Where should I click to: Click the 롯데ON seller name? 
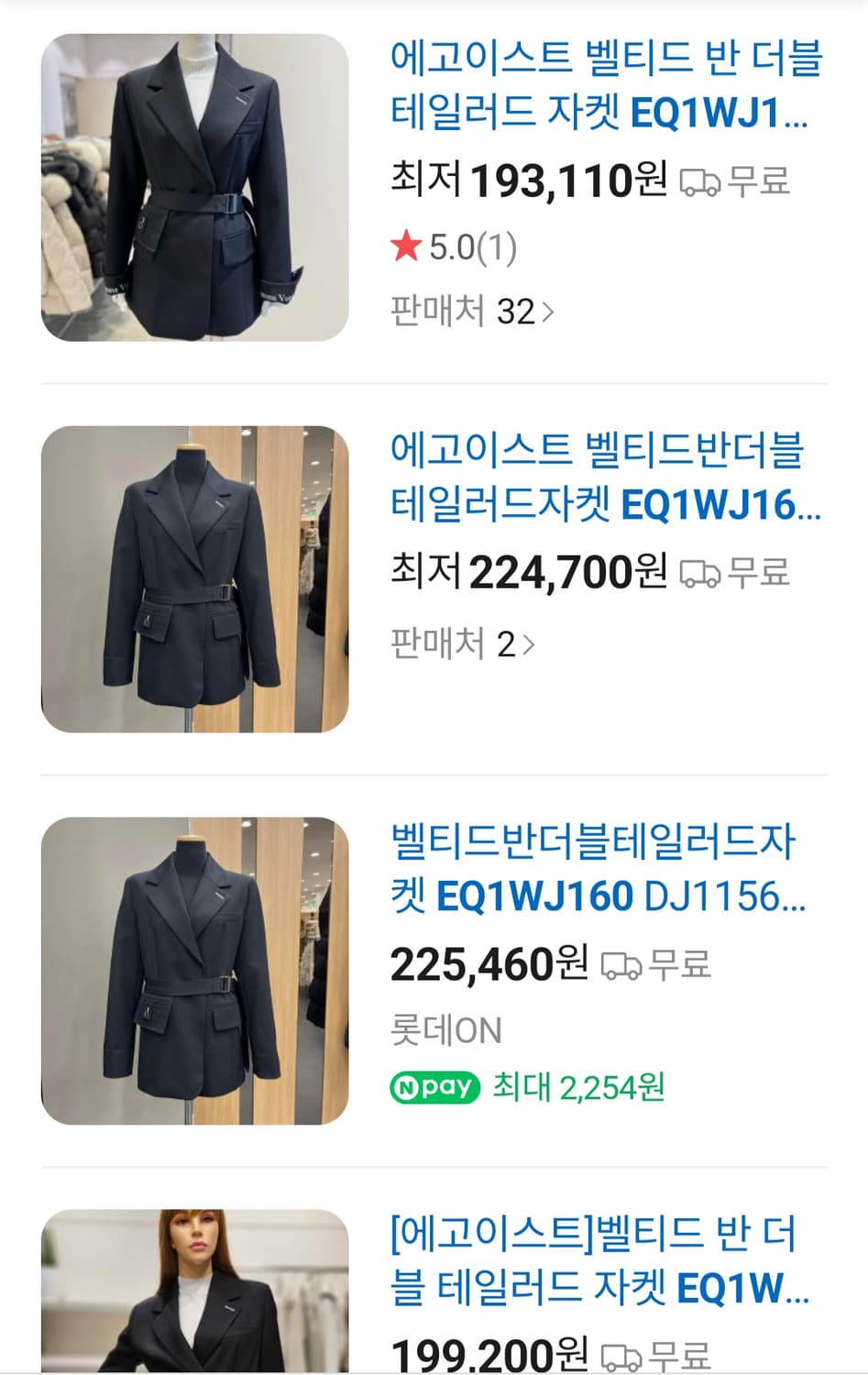pyautogui.click(x=445, y=1029)
